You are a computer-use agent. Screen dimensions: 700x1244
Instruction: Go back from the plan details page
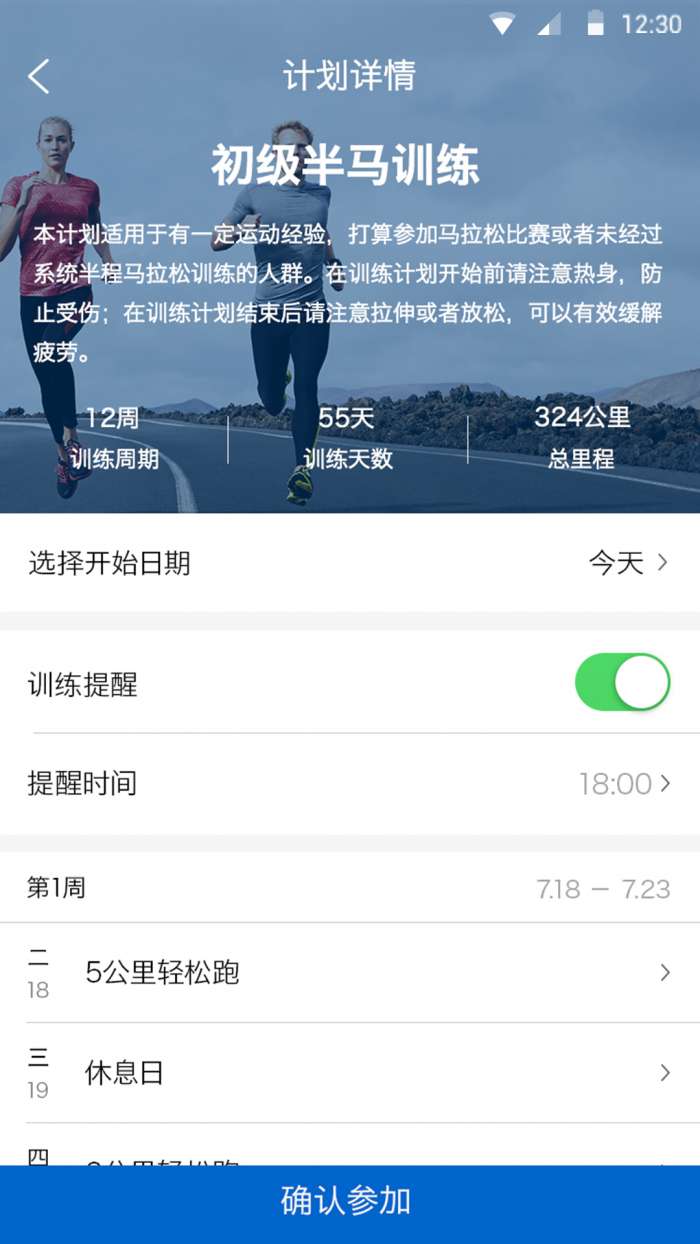tap(39, 76)
